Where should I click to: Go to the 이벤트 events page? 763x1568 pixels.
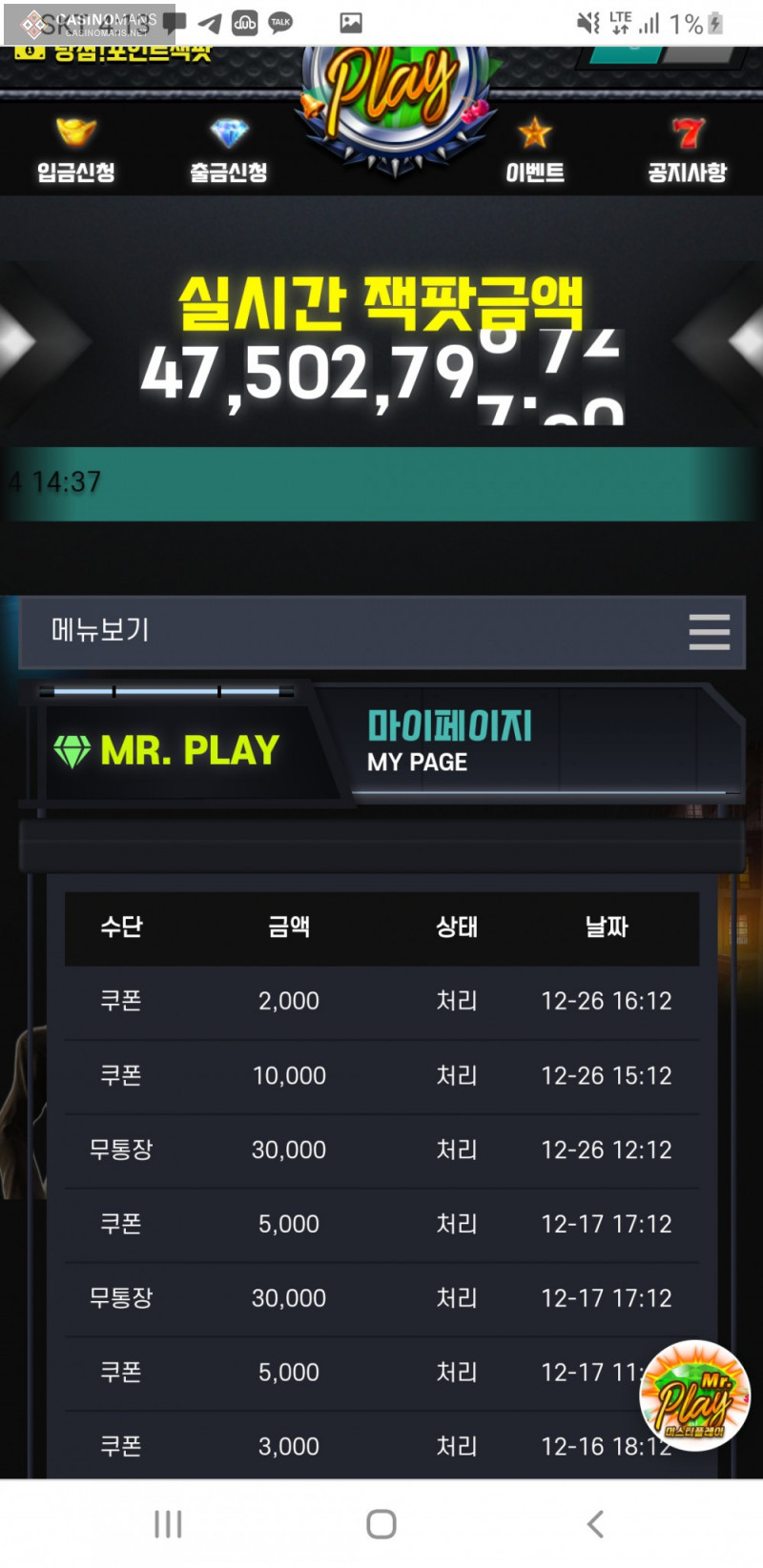click(x=534, y=153)
